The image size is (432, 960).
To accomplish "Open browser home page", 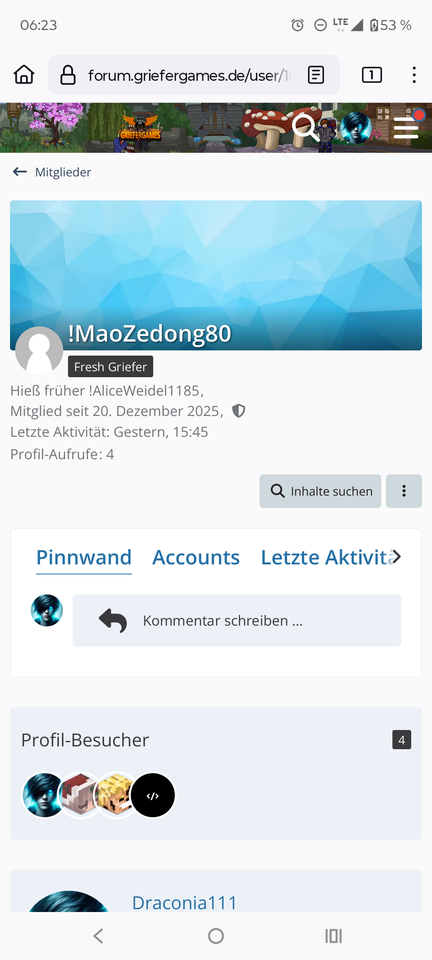I will [24, 75].
